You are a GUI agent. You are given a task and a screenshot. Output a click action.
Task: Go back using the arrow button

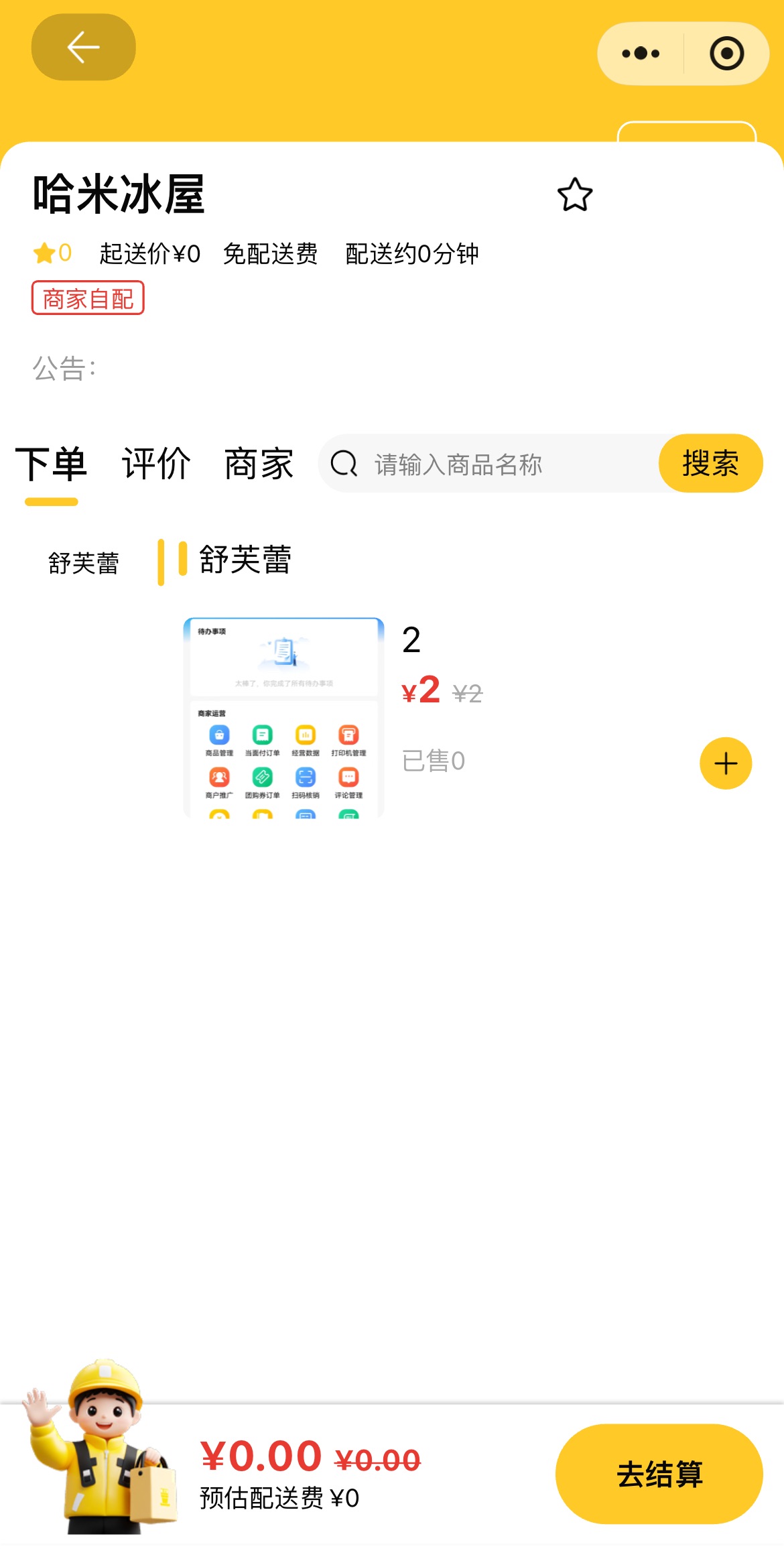coord(83,48)
